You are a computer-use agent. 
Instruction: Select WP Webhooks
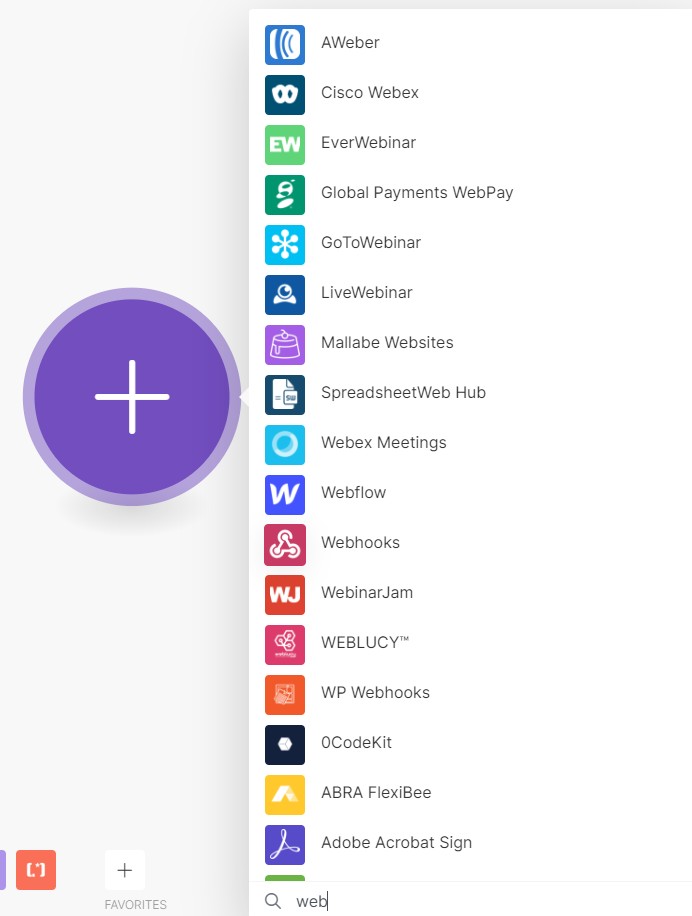[x=375, y=693]
